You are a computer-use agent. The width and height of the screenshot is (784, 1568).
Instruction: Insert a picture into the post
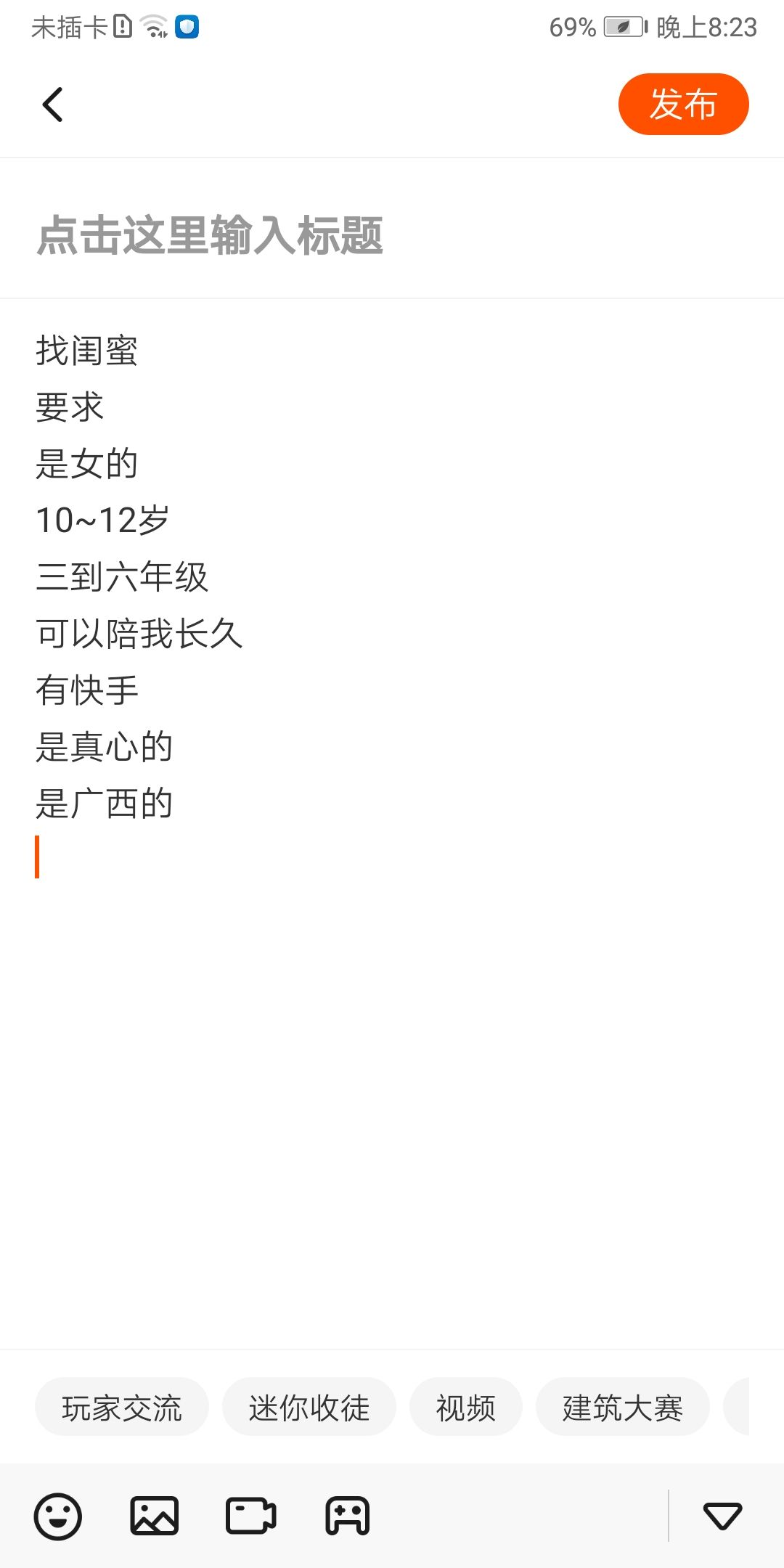[154, 1516]
